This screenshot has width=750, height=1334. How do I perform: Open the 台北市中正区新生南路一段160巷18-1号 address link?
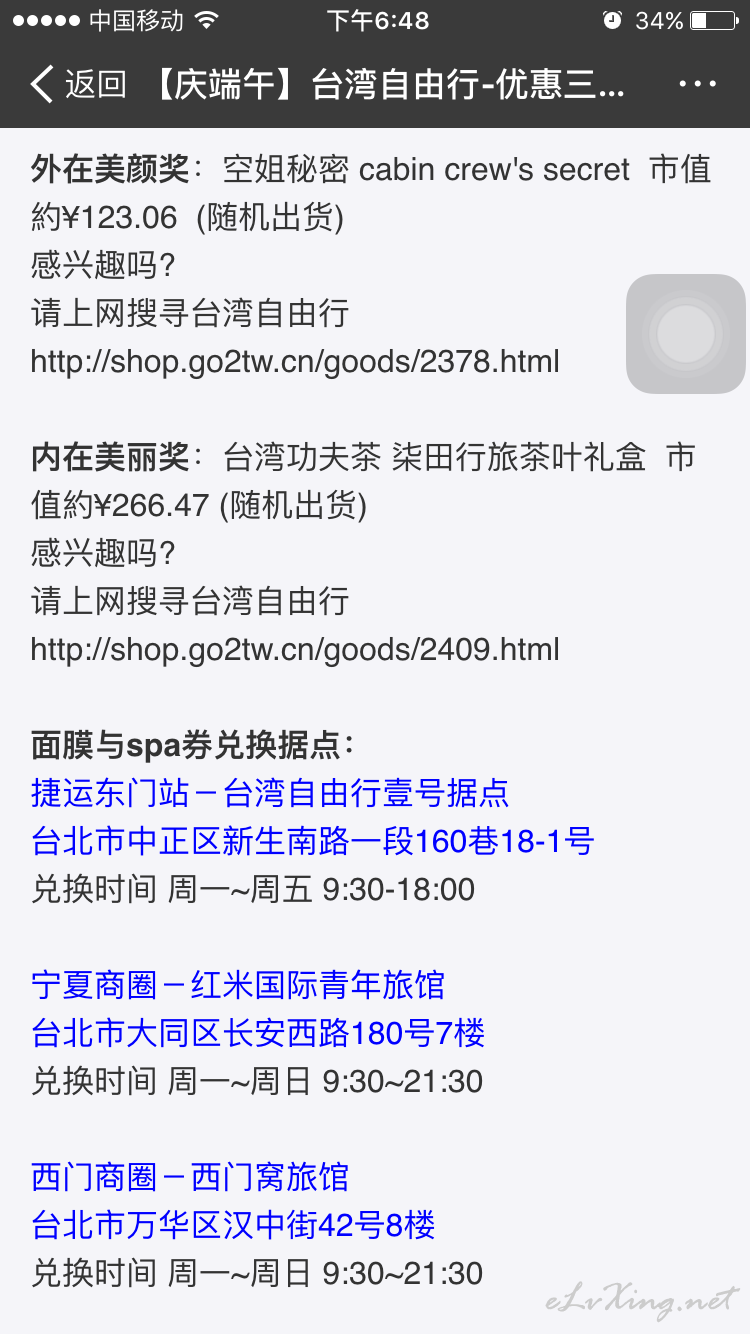312,841
